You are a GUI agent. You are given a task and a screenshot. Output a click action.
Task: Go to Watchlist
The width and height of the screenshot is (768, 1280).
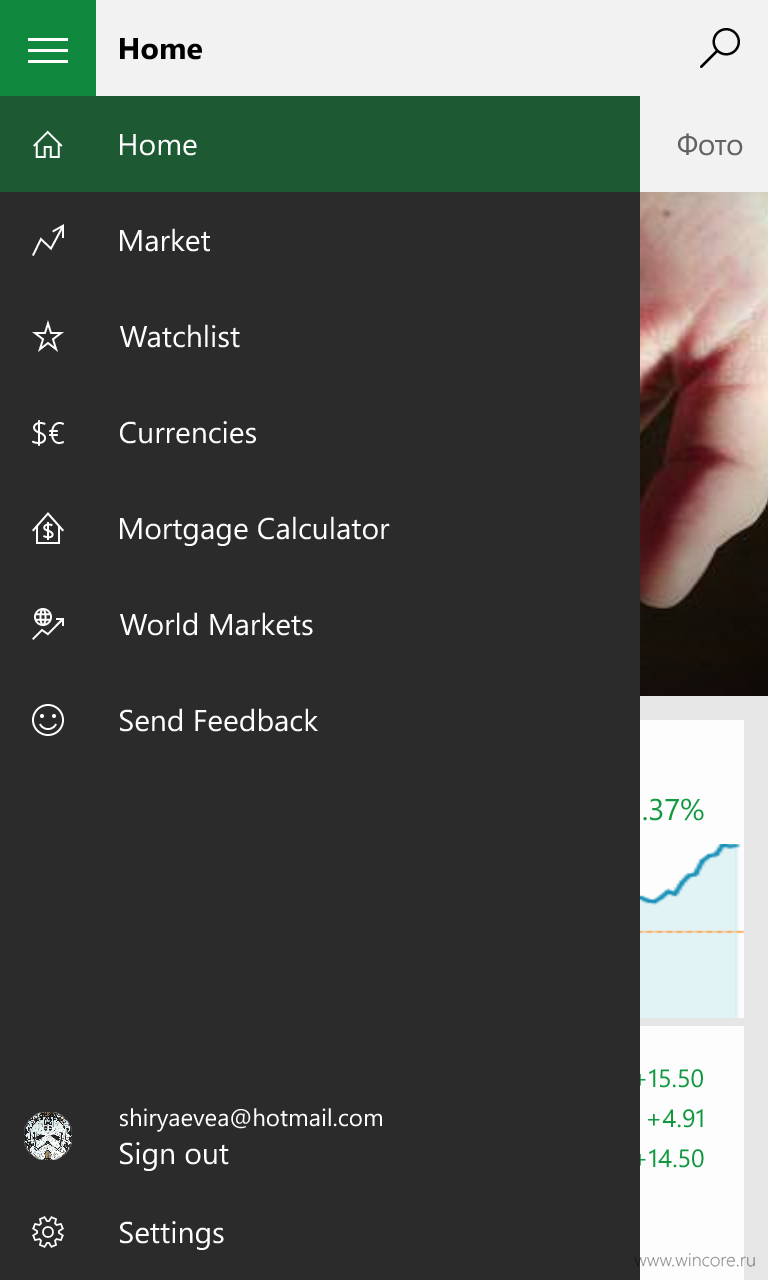pos(320,336)
